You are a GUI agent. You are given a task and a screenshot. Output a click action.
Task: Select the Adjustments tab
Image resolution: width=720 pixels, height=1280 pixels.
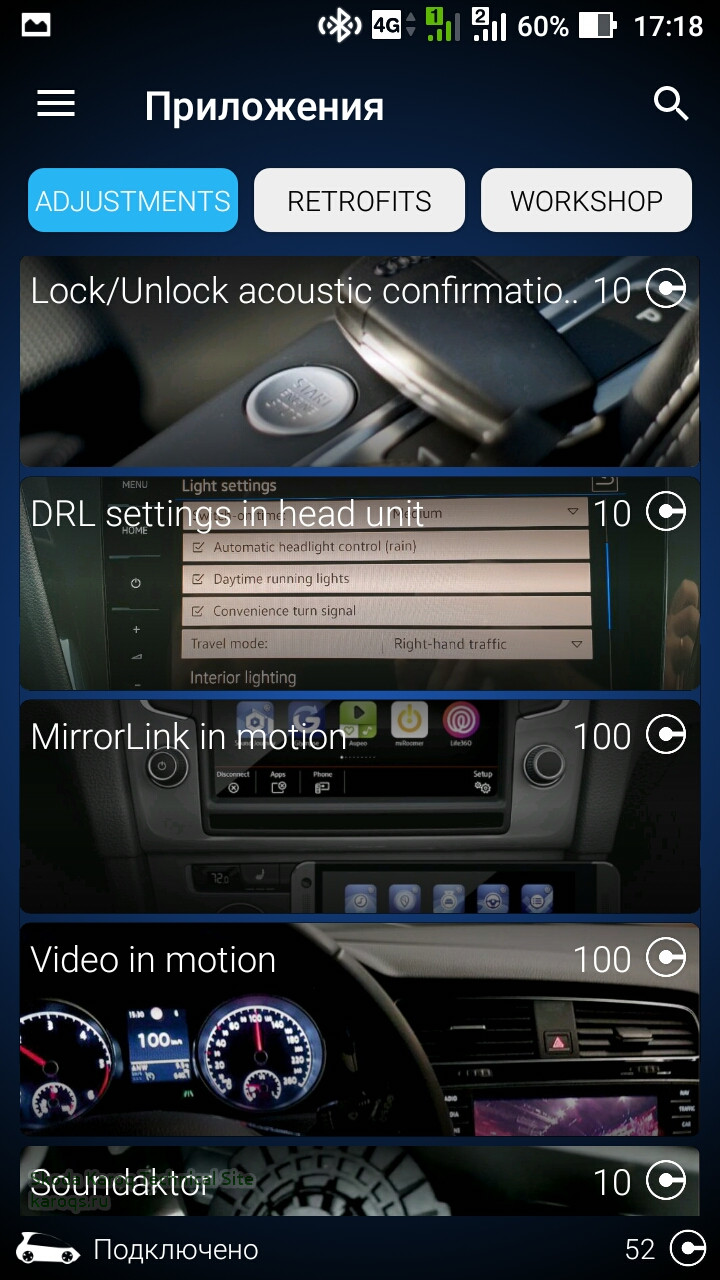133,201
